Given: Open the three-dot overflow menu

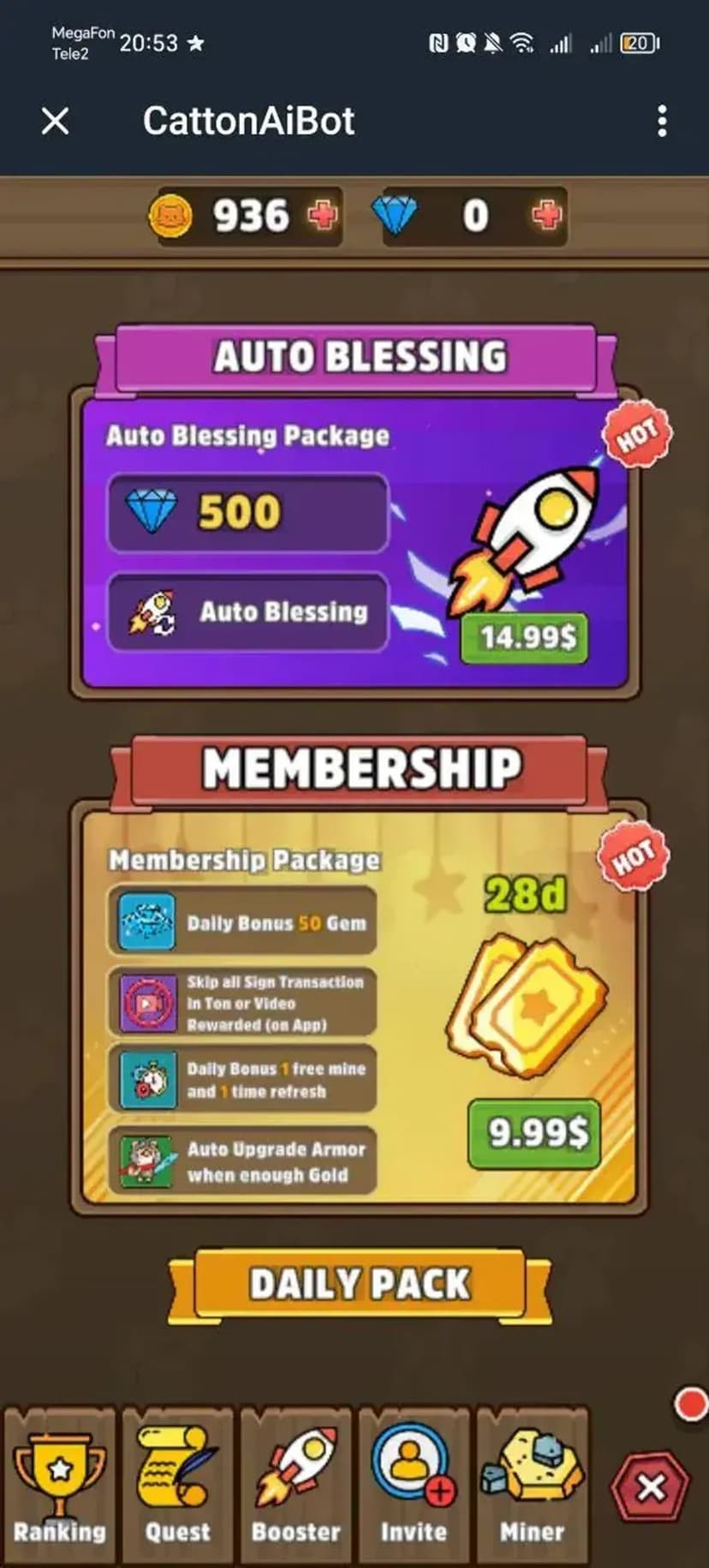Looking at the screenshot, I should click(661, 122).
